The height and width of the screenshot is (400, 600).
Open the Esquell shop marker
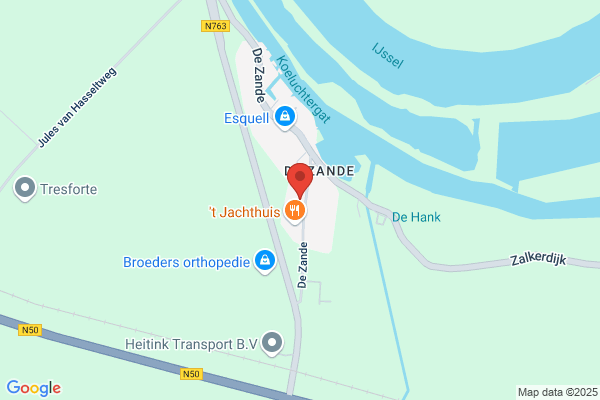pos(285,117)
